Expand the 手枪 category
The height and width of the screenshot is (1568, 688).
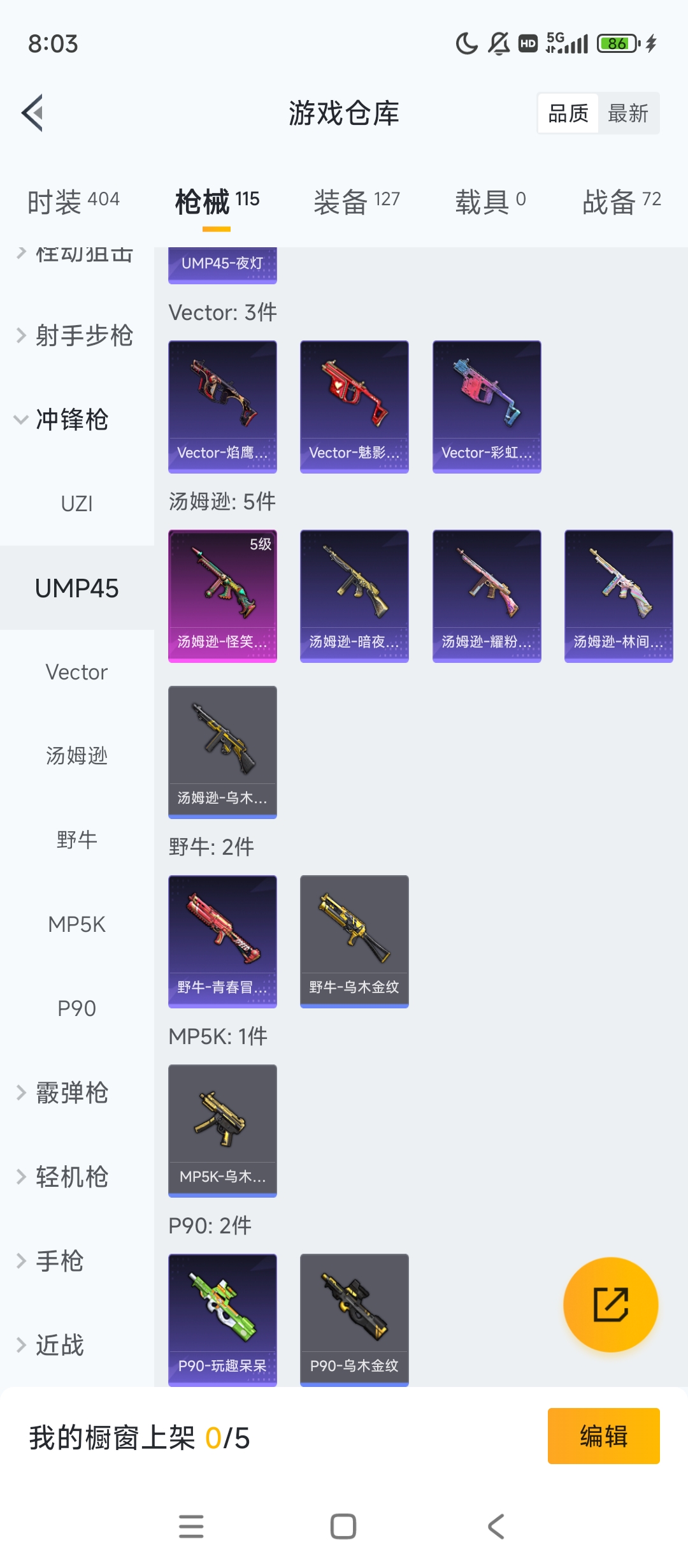tap(61, 1261)
